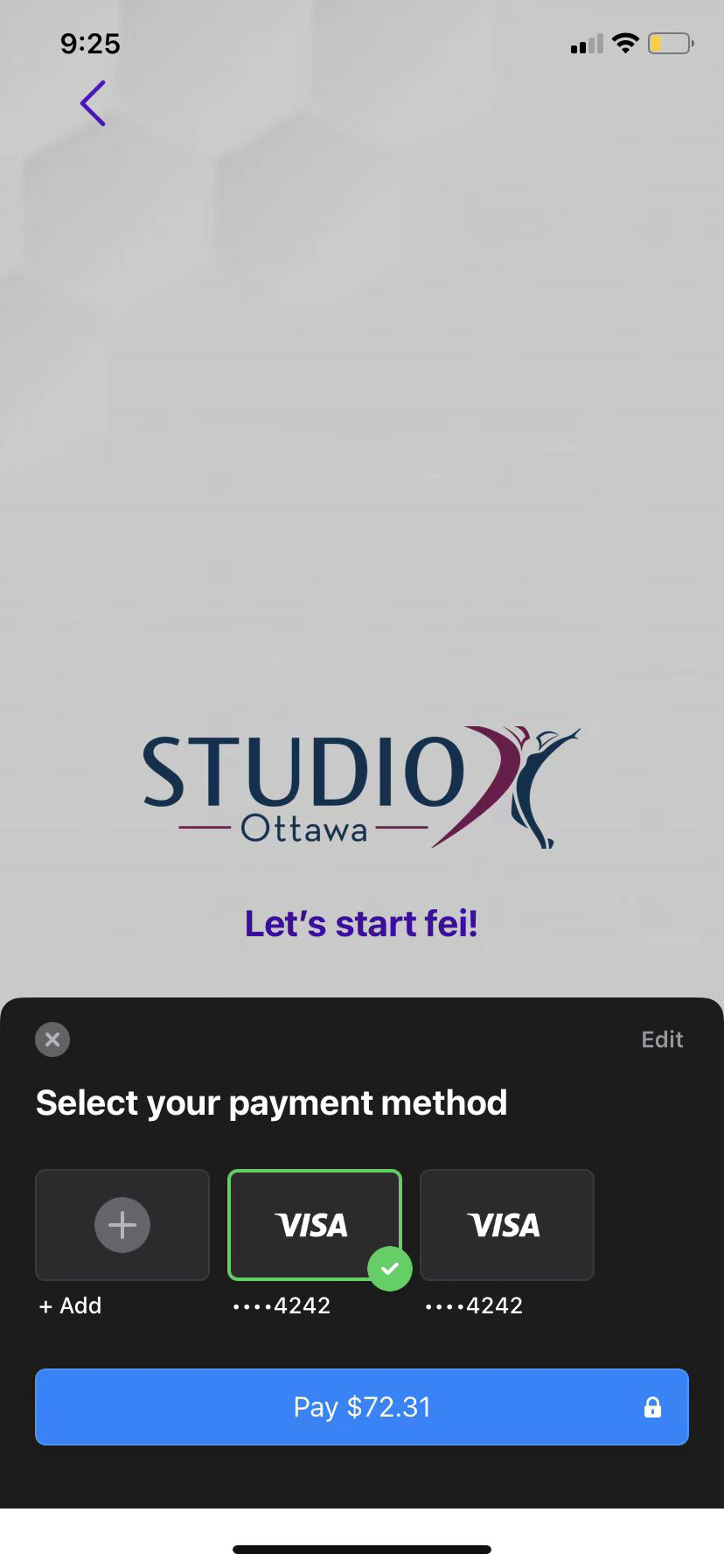This screenshot has height=1568, width=724.
Task: Add a new payment method
Action: click(x=122, y=1225)
